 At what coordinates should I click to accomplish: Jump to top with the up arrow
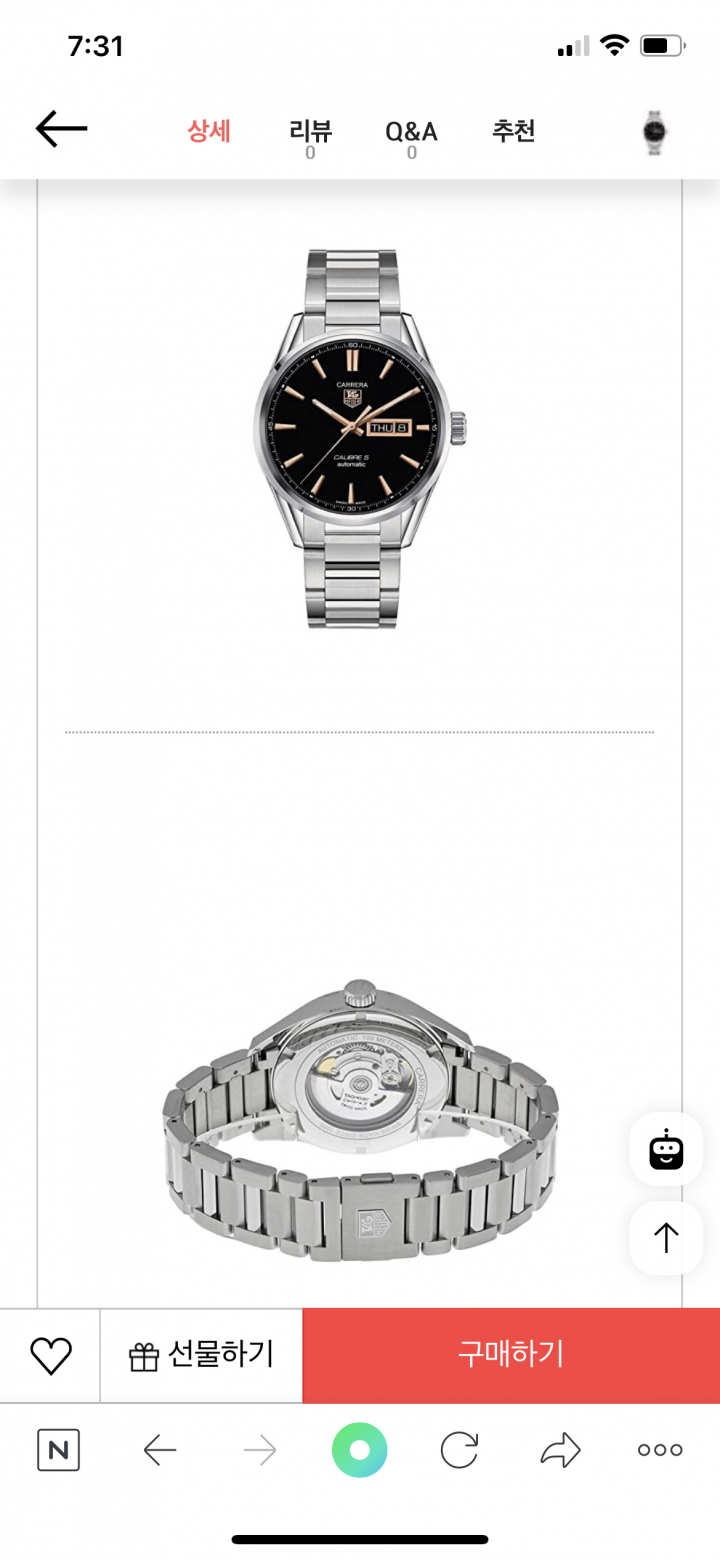666,1238
